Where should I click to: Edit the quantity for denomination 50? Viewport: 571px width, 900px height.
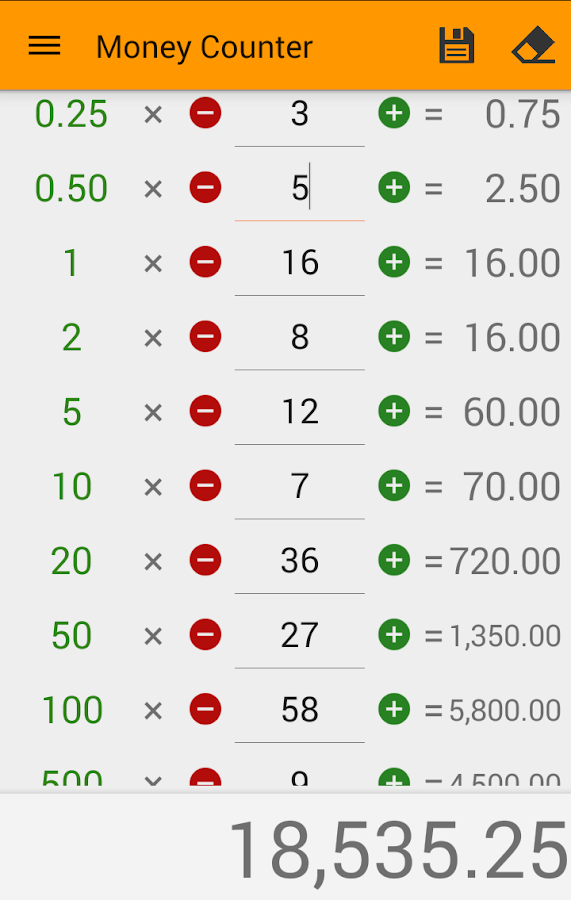pos(300,637)
